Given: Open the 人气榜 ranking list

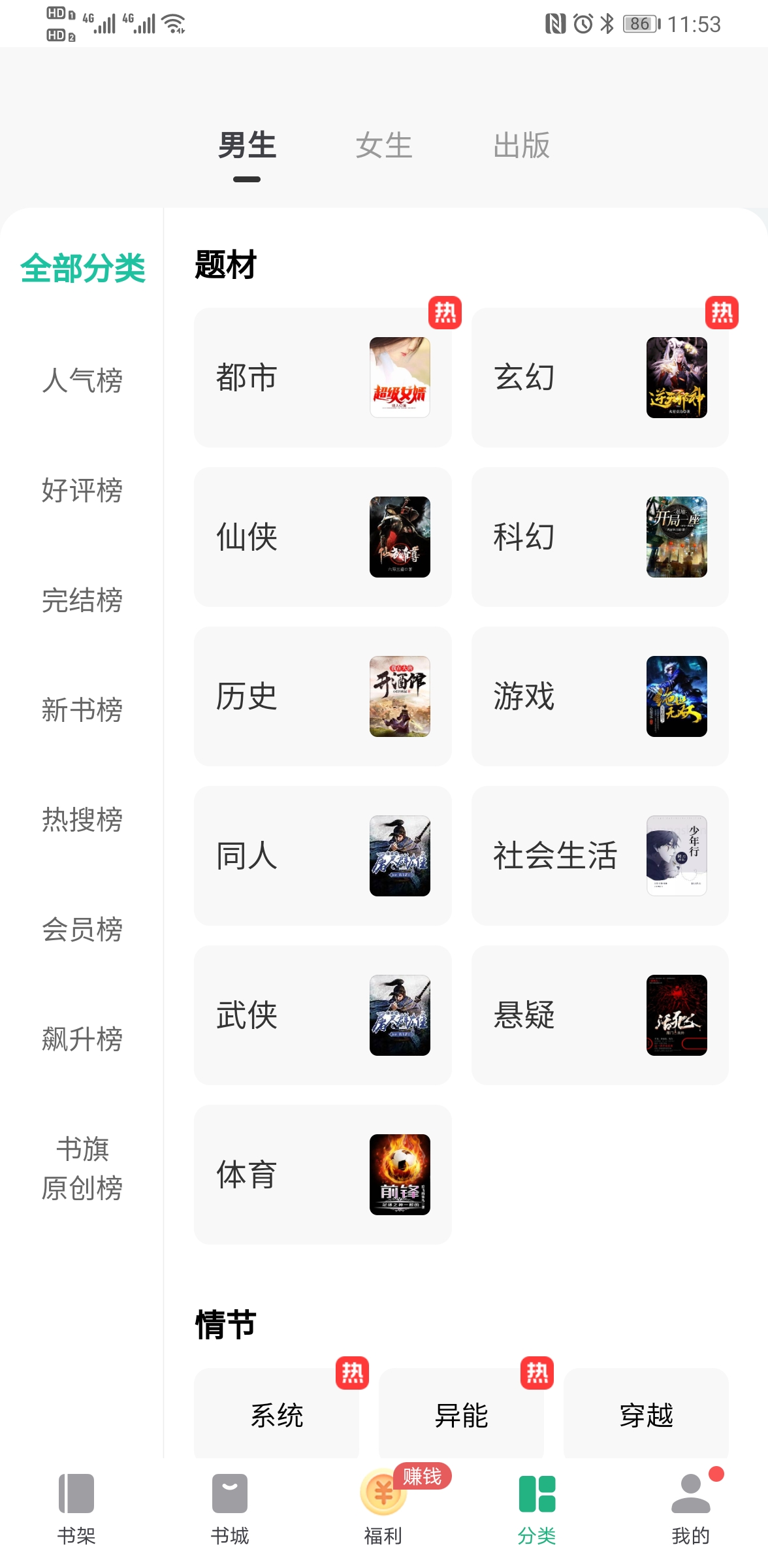Looking at the screenshot, I should (82, 380).
